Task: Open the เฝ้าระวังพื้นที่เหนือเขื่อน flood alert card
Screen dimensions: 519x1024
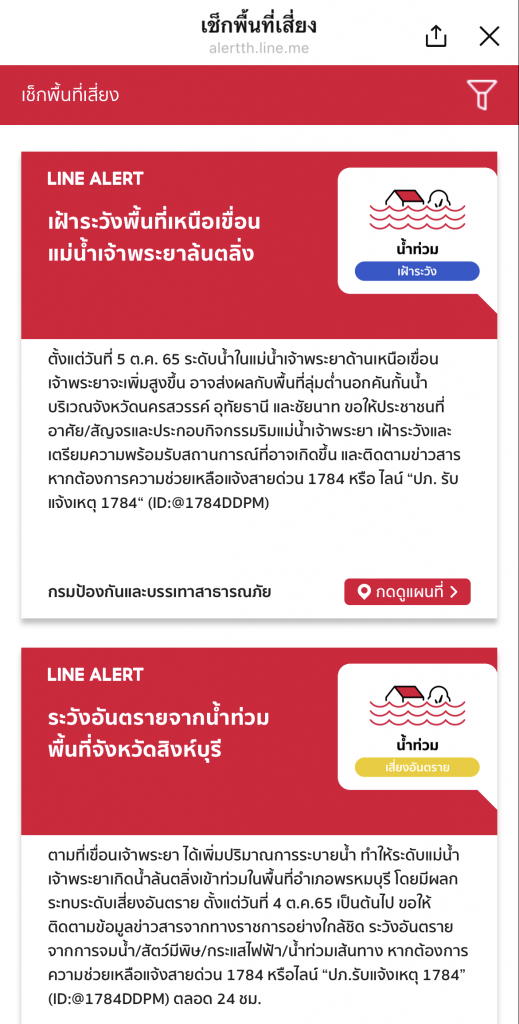Action: click(259, 385)
